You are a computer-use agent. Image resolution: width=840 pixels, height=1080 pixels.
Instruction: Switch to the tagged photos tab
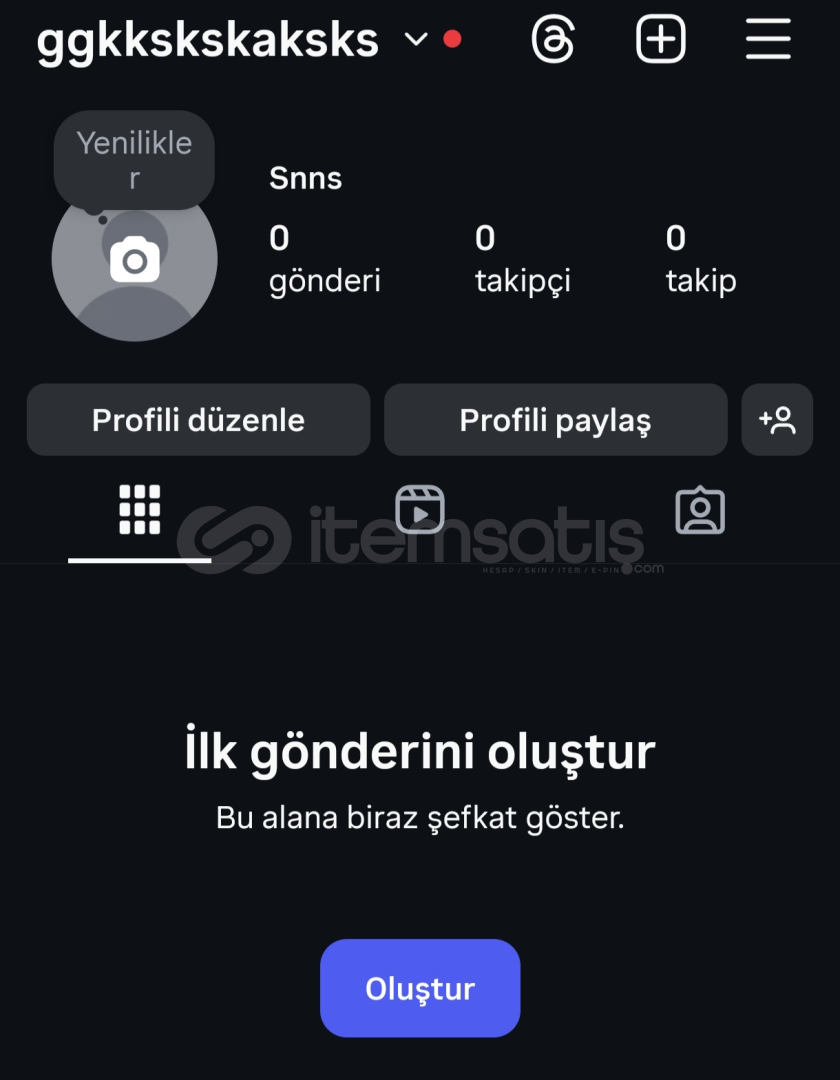[x=700, y=510]
